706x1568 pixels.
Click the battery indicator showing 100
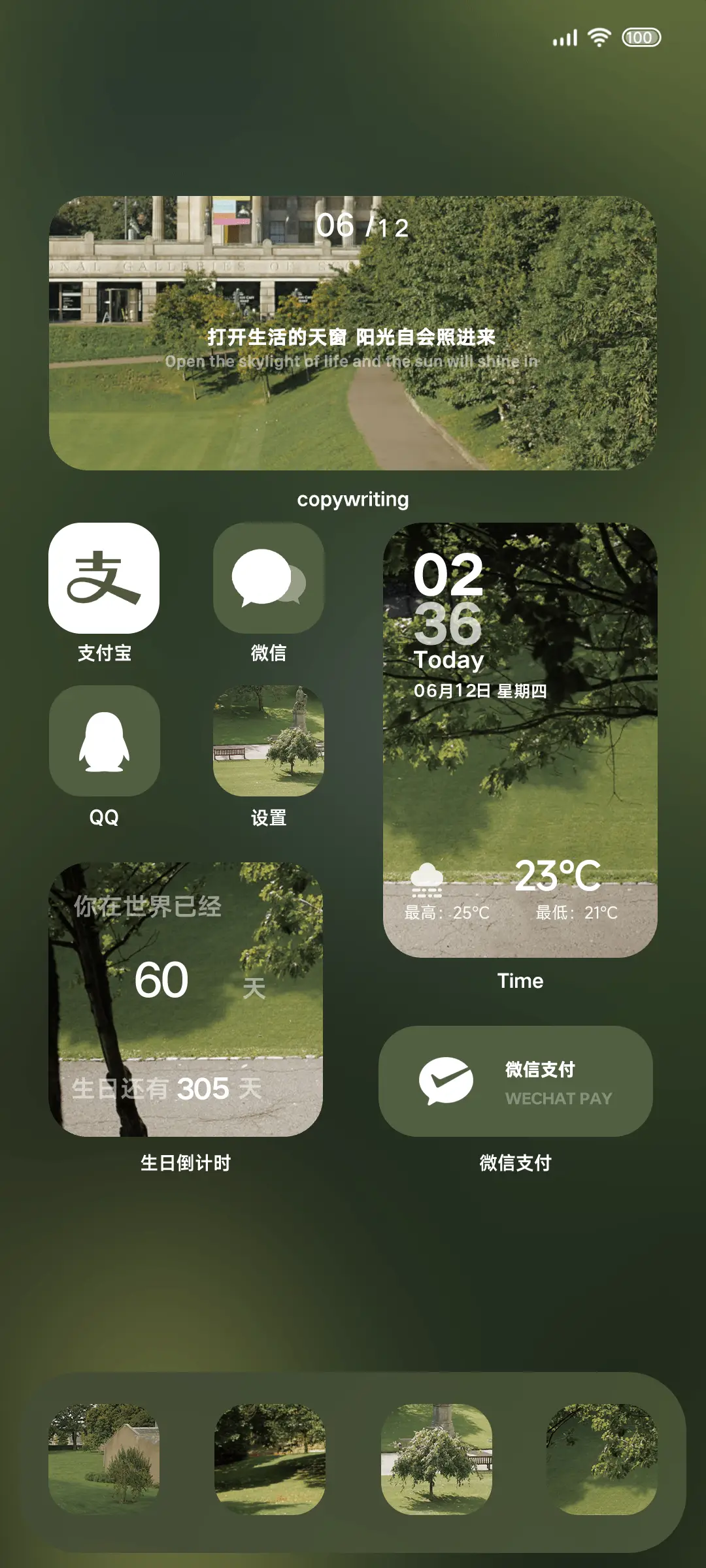640,37
